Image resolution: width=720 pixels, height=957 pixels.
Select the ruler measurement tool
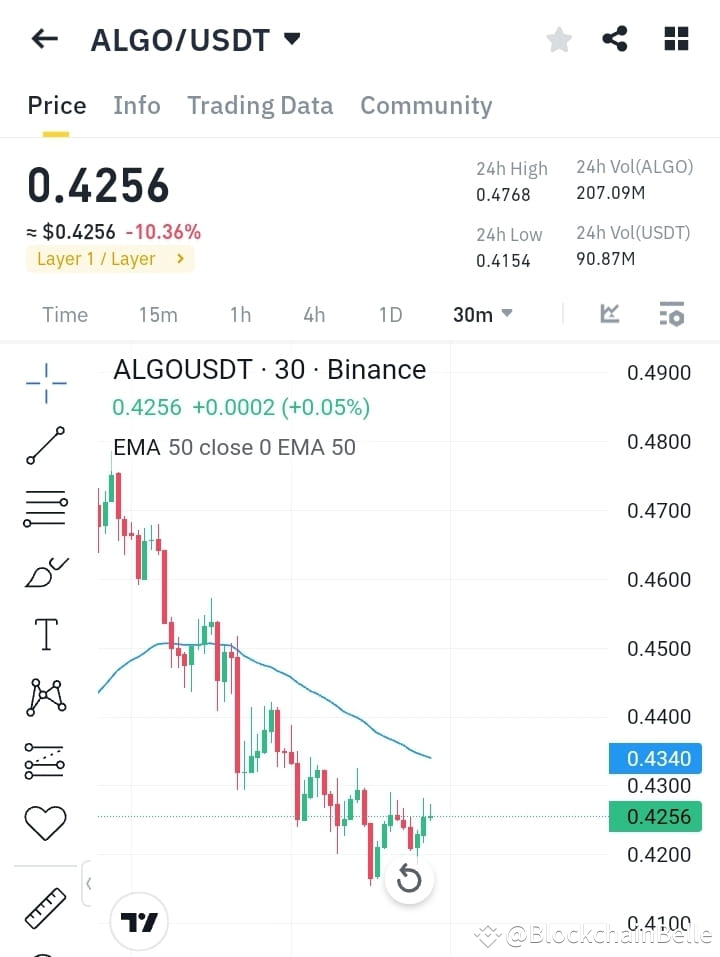coord(45,905)
